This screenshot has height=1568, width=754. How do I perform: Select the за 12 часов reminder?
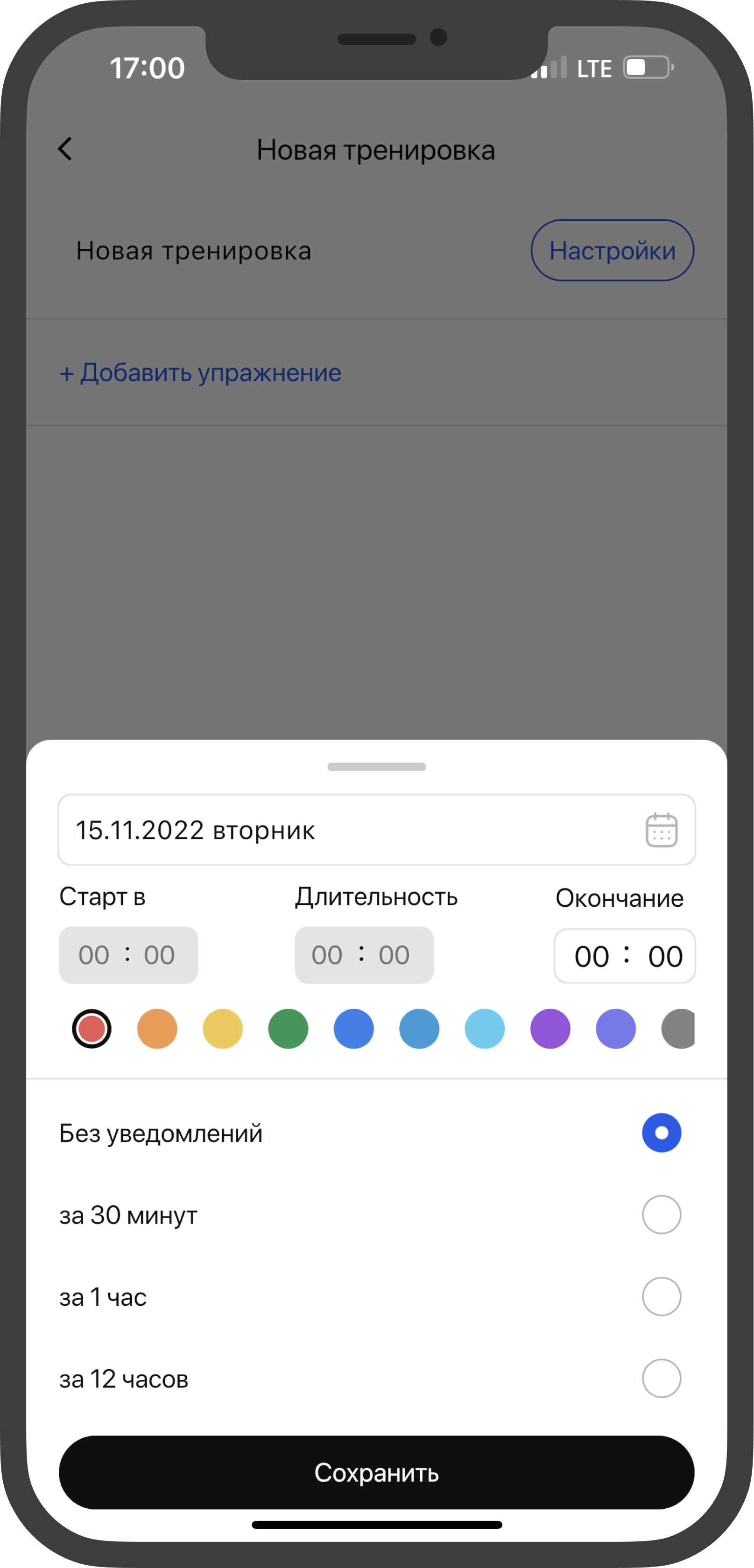(x=661, y=1379)
